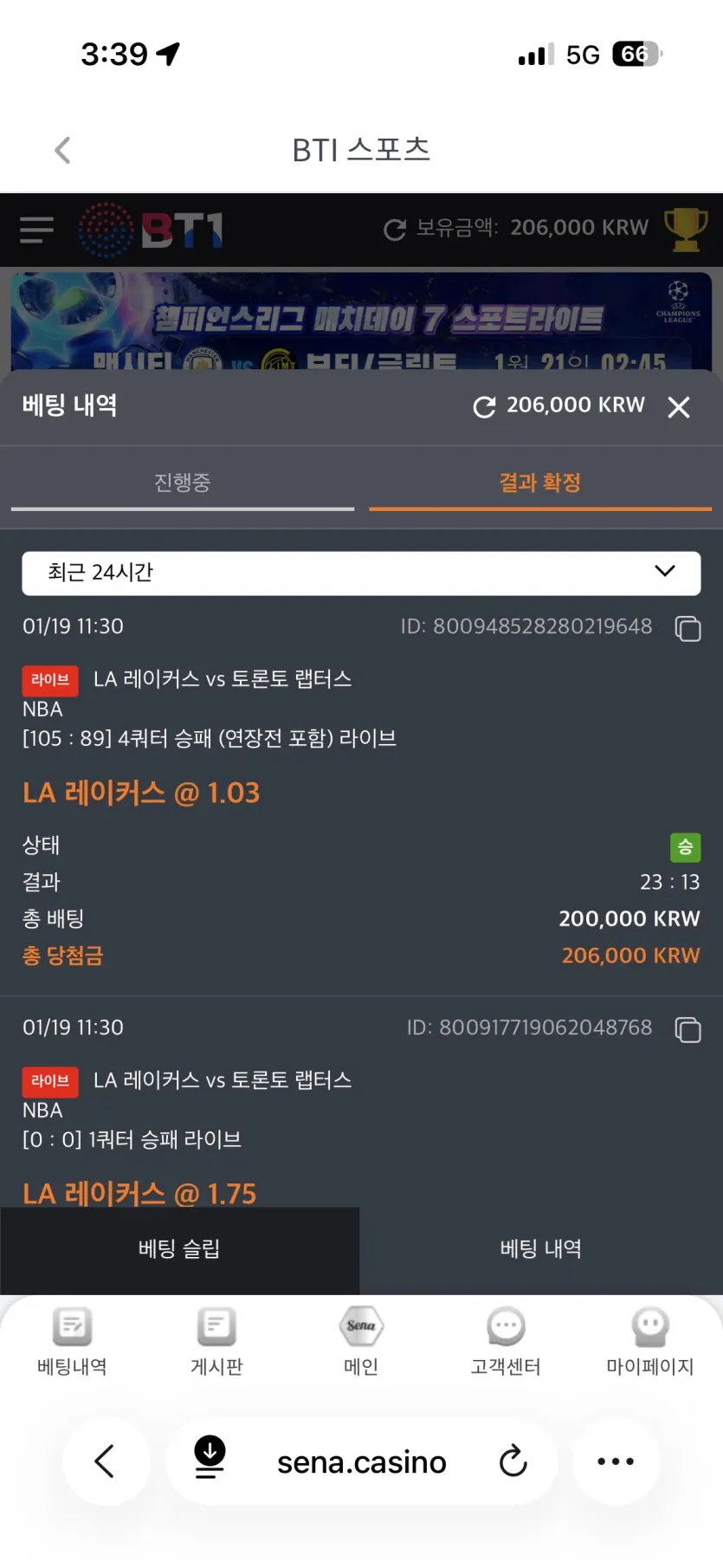Select the 결과 확정 tab
The image size is (723, 1568).
[x=540, y=483]
